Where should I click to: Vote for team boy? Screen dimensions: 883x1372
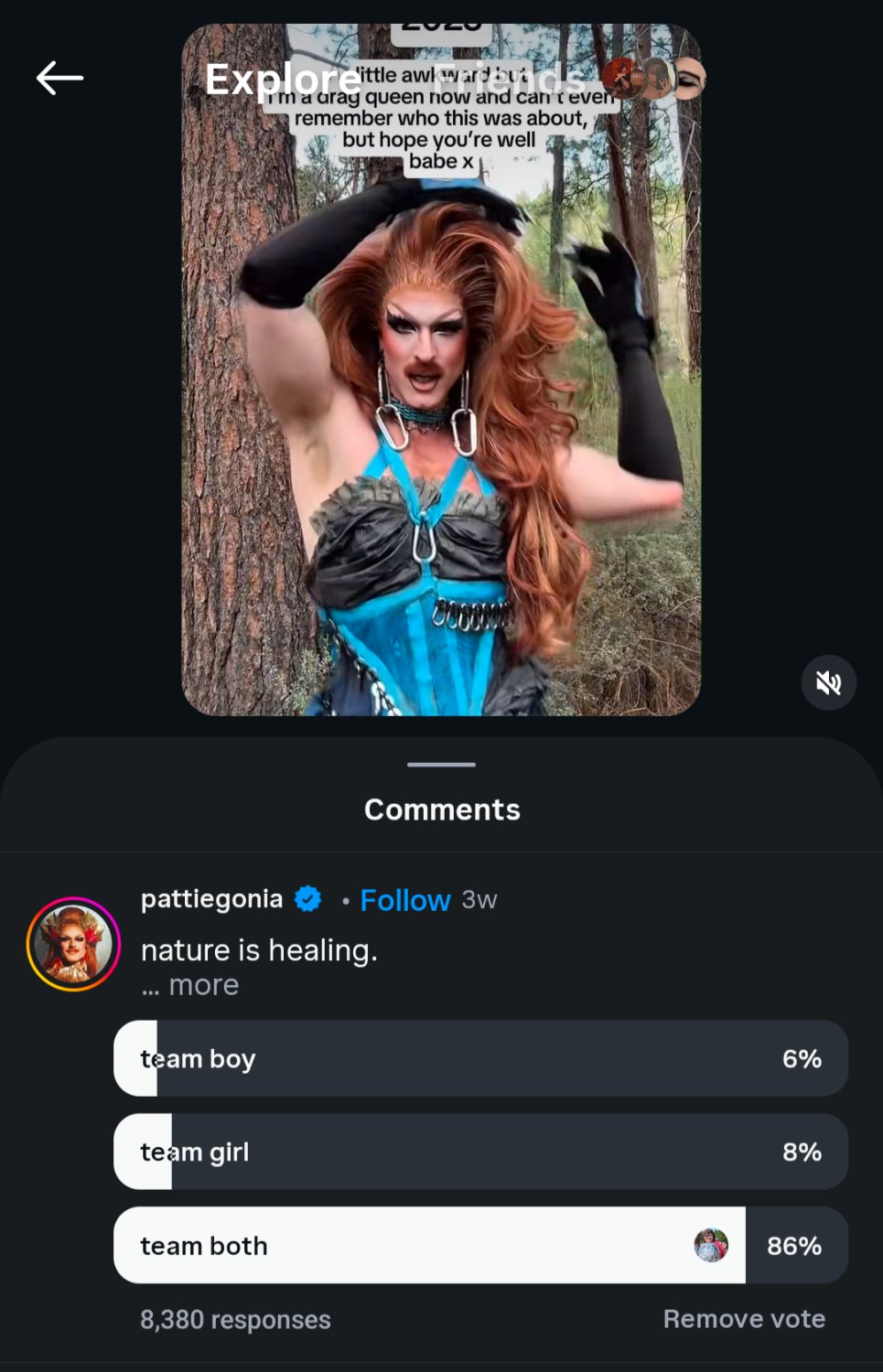coord(480,1058)
